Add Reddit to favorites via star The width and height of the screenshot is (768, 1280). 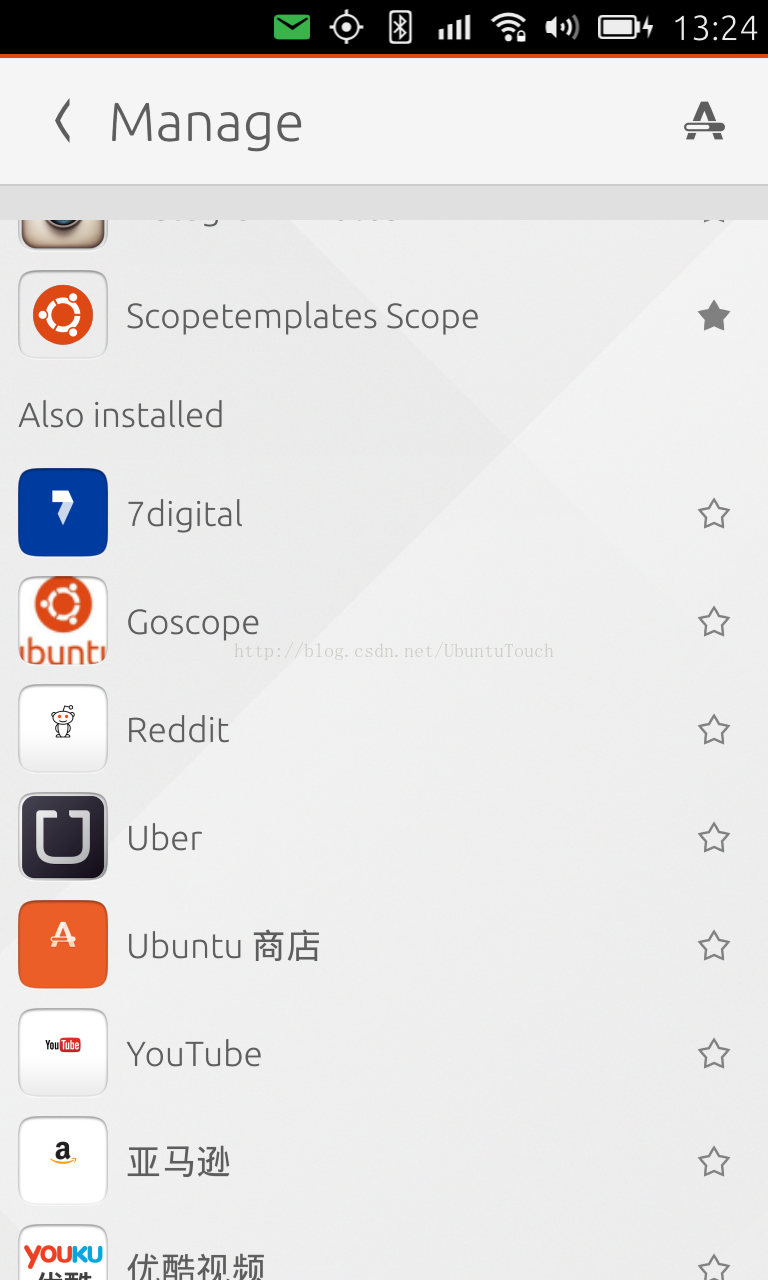pos(713,730)
